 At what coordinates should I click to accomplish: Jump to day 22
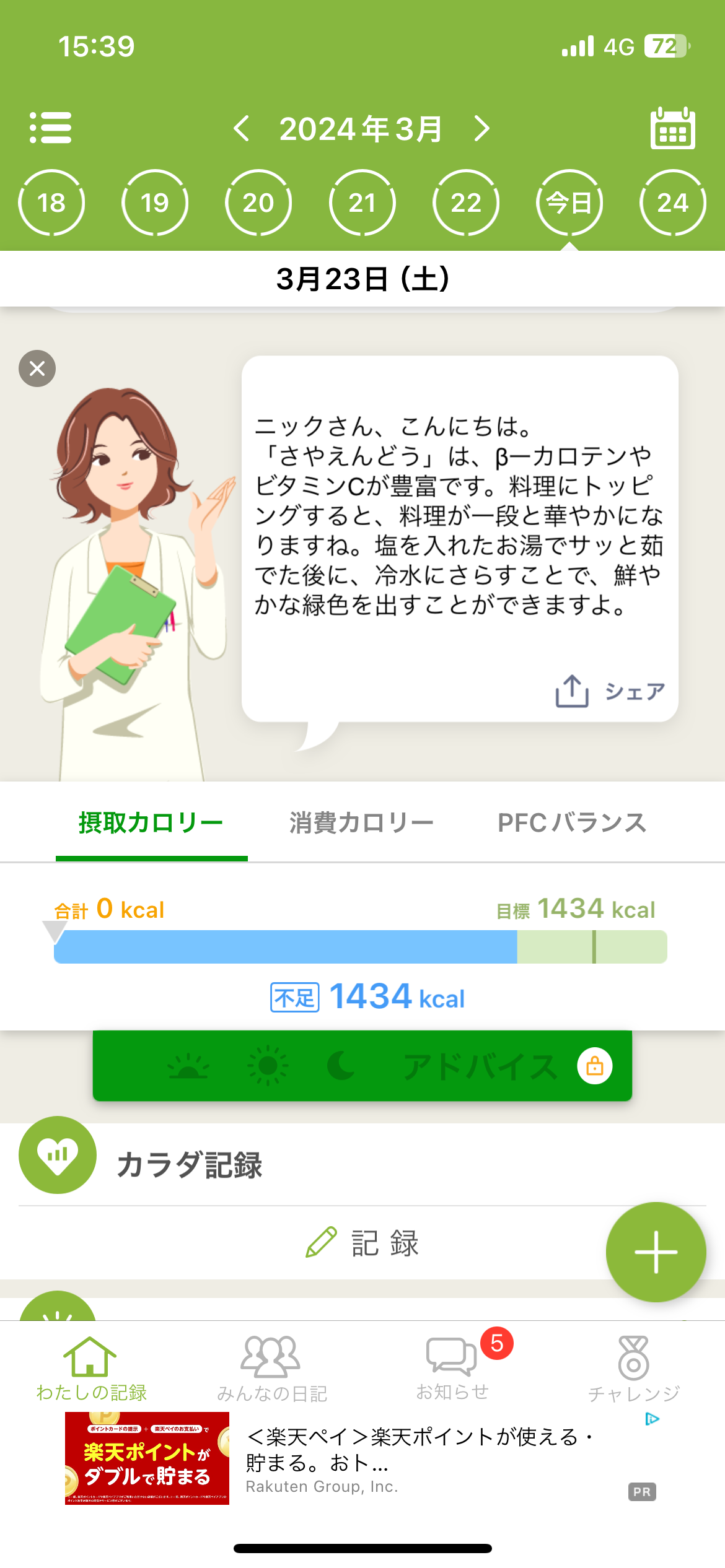point(466,203)
